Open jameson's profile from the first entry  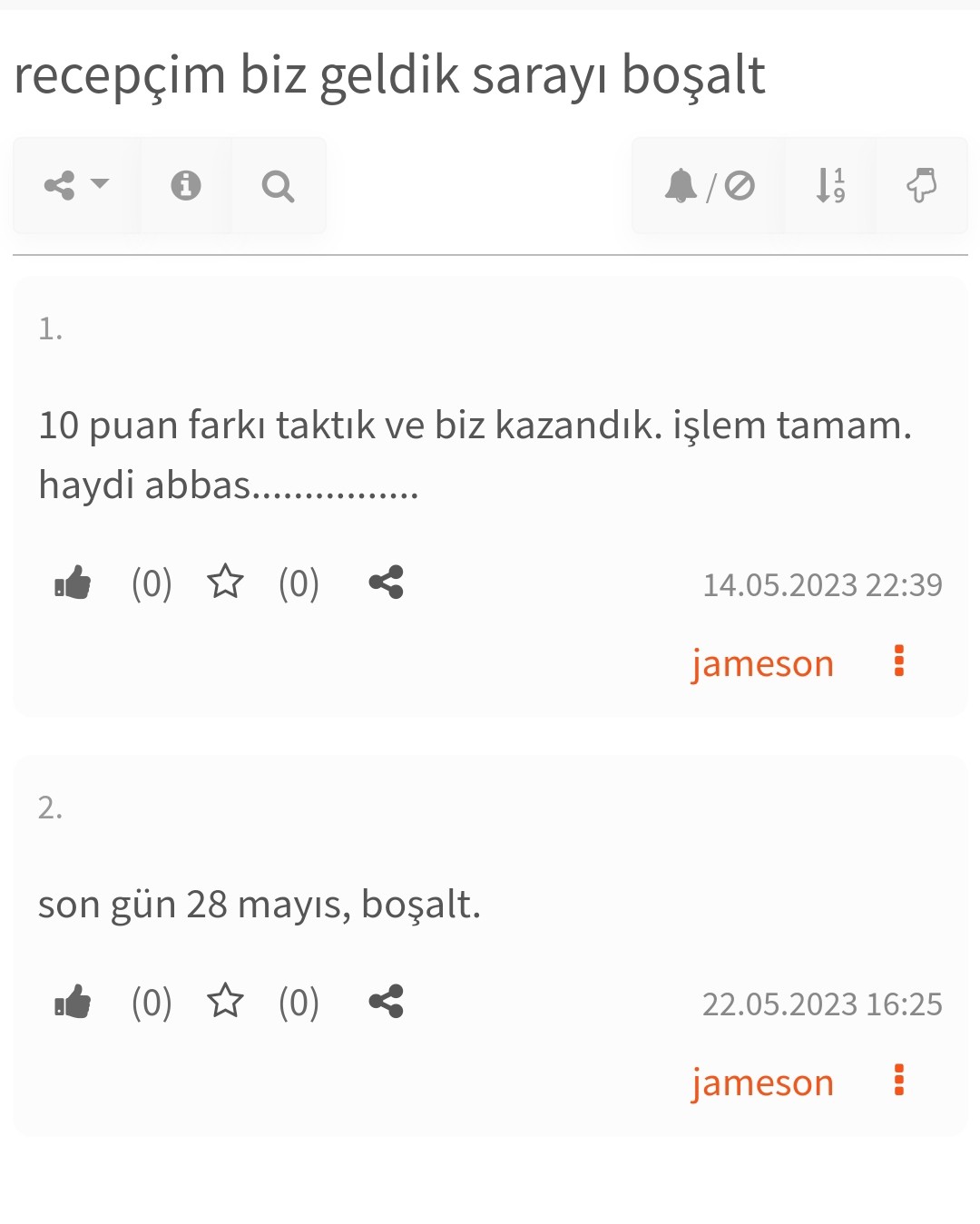[x=762, y=663]
